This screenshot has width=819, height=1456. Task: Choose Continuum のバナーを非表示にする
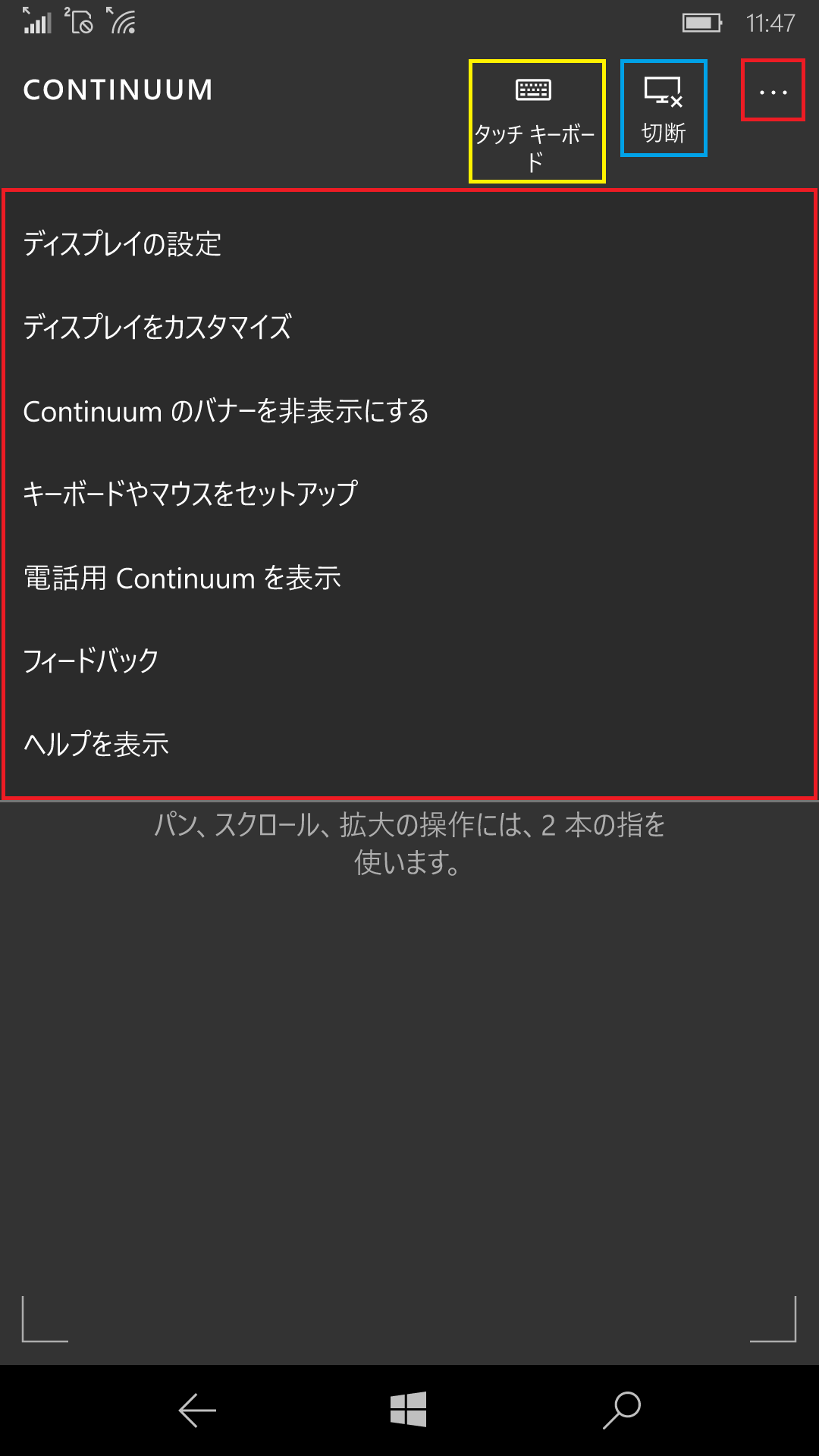(409, 411)
